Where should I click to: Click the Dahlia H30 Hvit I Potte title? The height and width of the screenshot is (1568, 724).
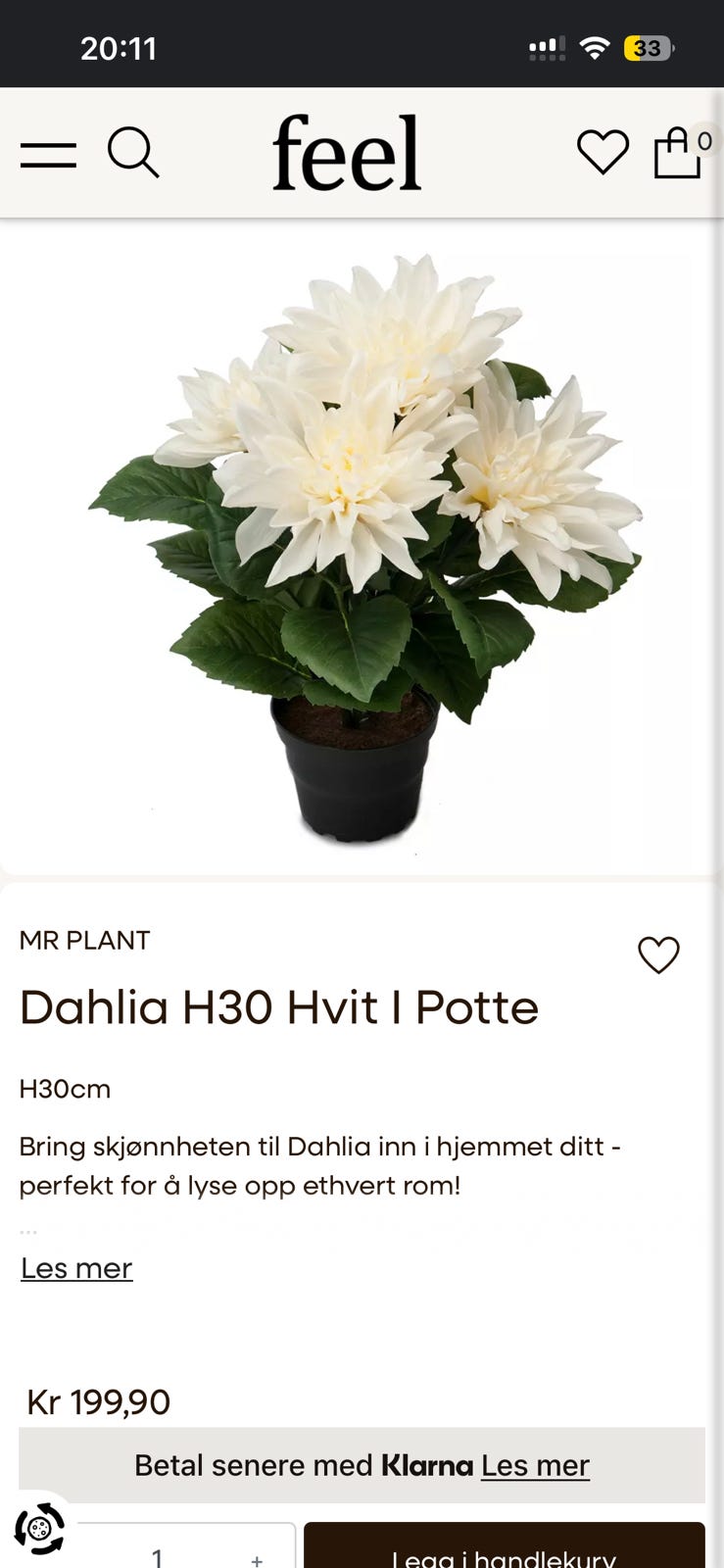point(279,1007)
